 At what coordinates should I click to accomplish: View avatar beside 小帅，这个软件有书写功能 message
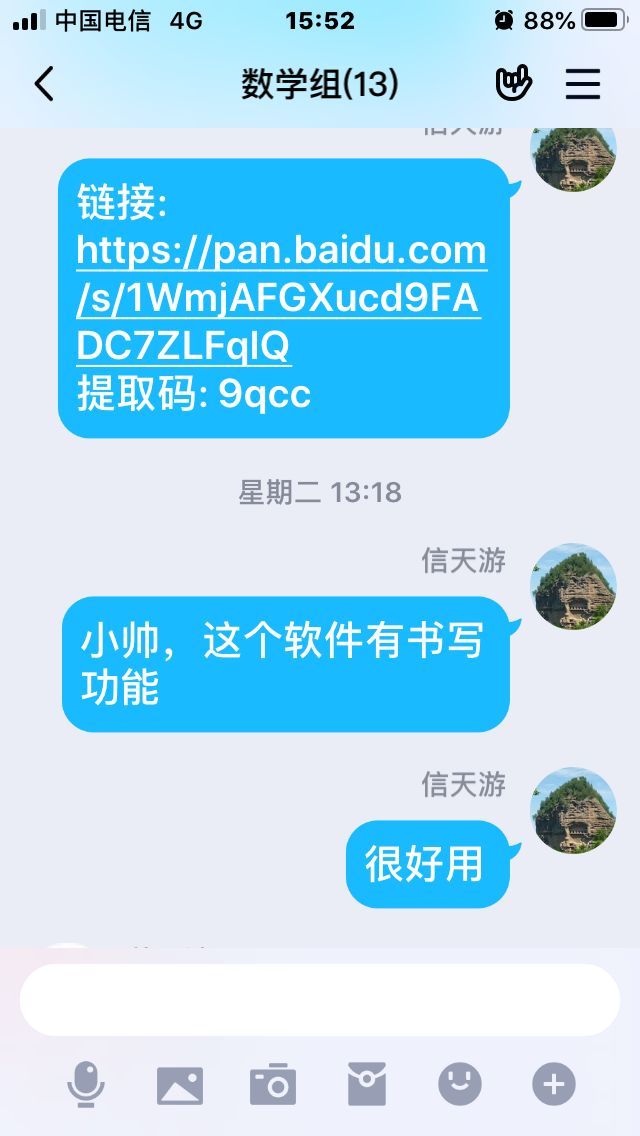pyautogui.click(x=573, y=586)
